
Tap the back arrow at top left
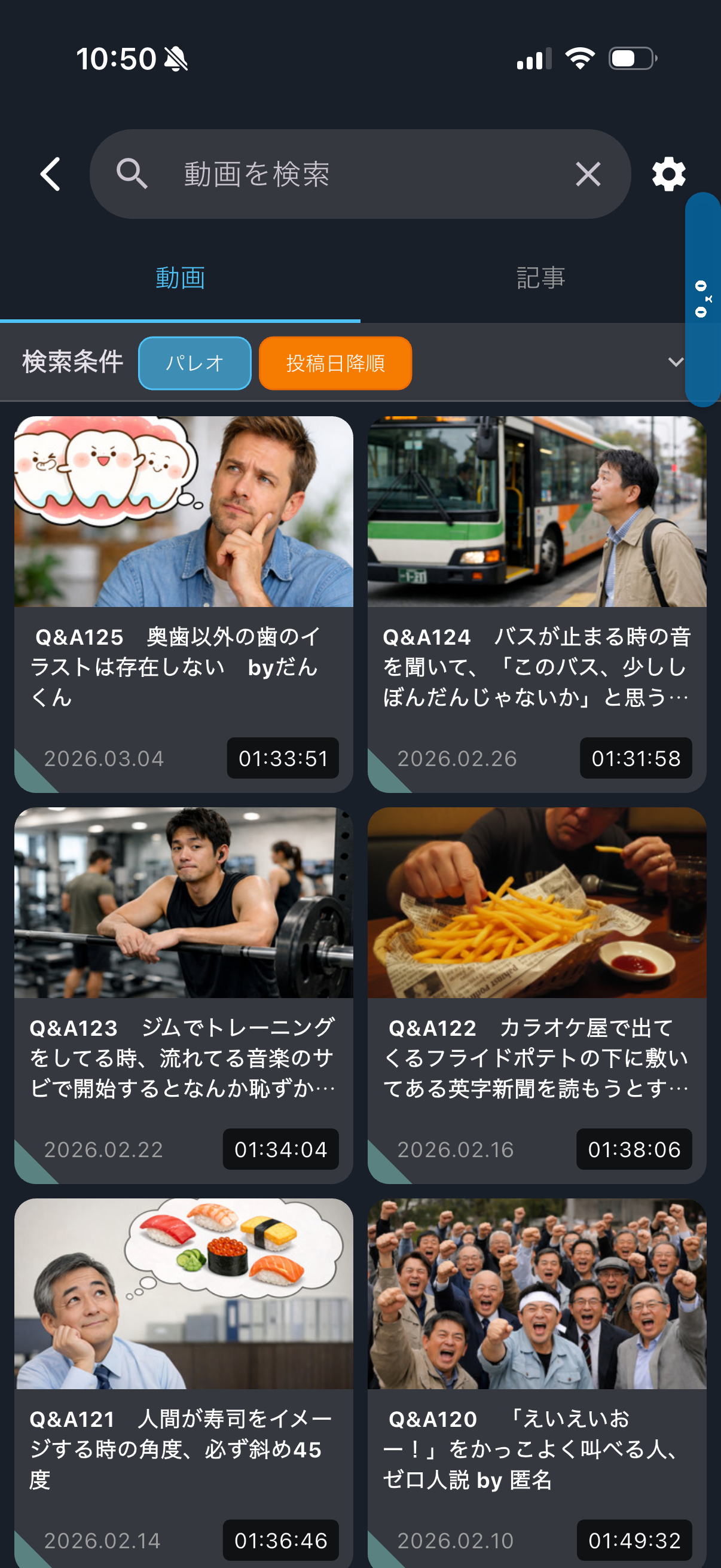pos(50,173)
